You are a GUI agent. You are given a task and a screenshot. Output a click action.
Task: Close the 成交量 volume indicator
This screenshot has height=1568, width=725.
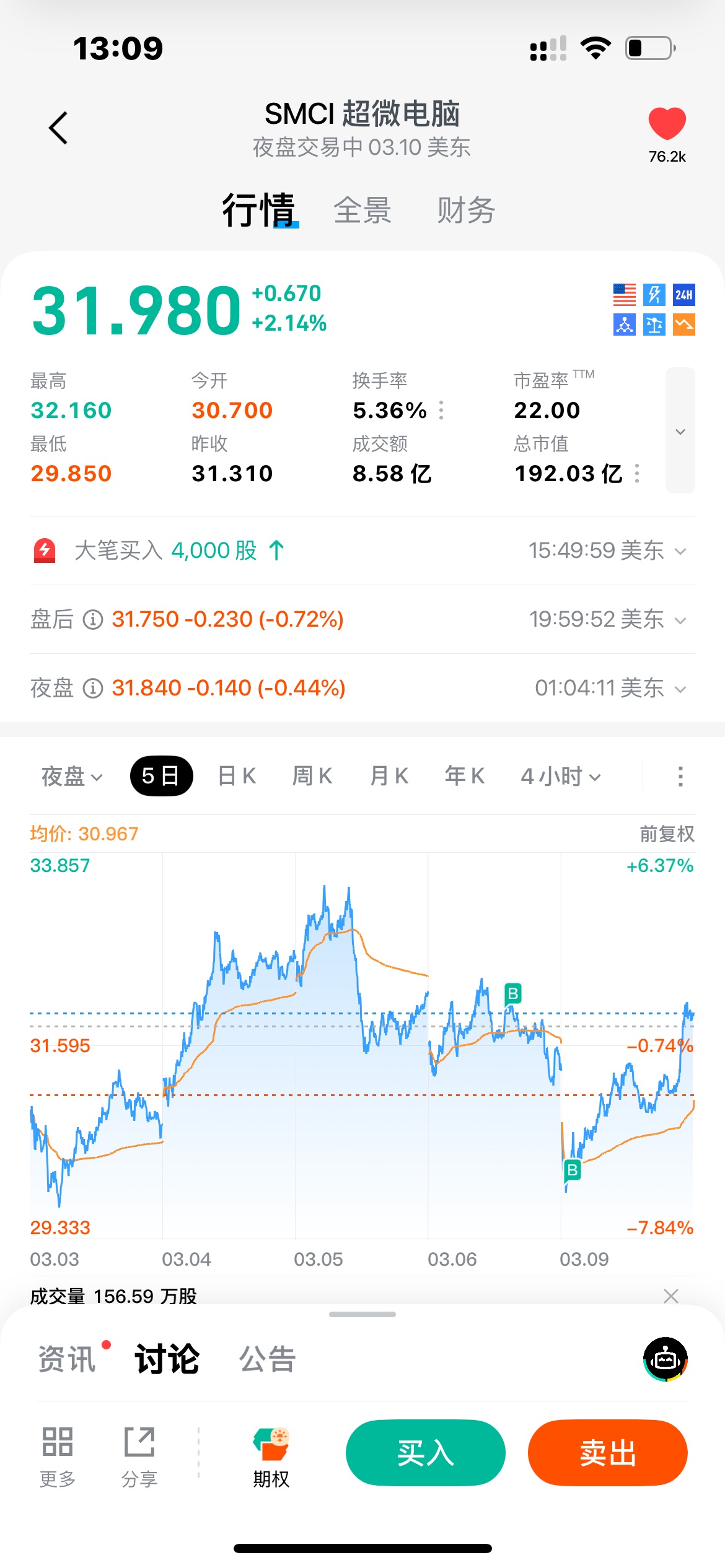[671, 1296]
